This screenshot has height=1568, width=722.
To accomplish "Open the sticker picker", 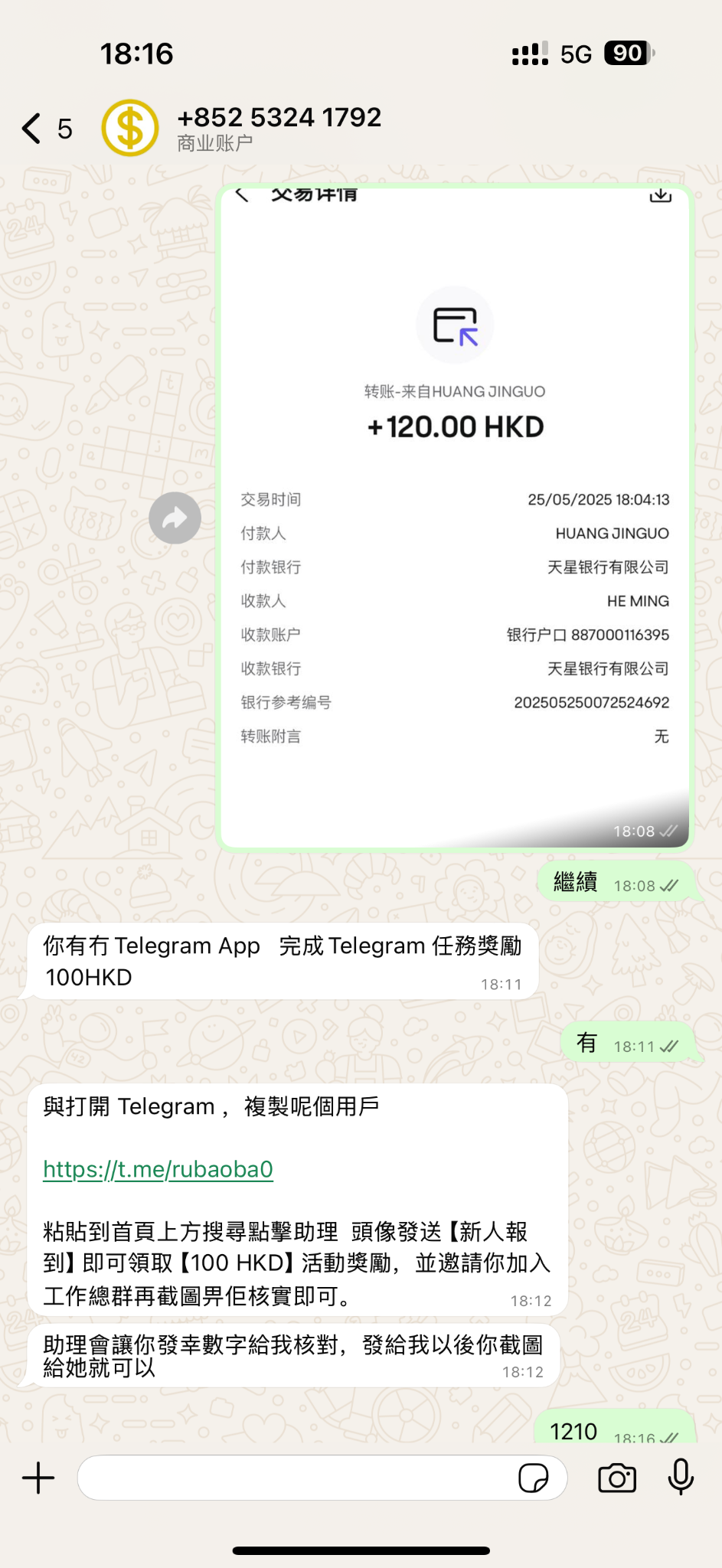I will pos(533,1478).
